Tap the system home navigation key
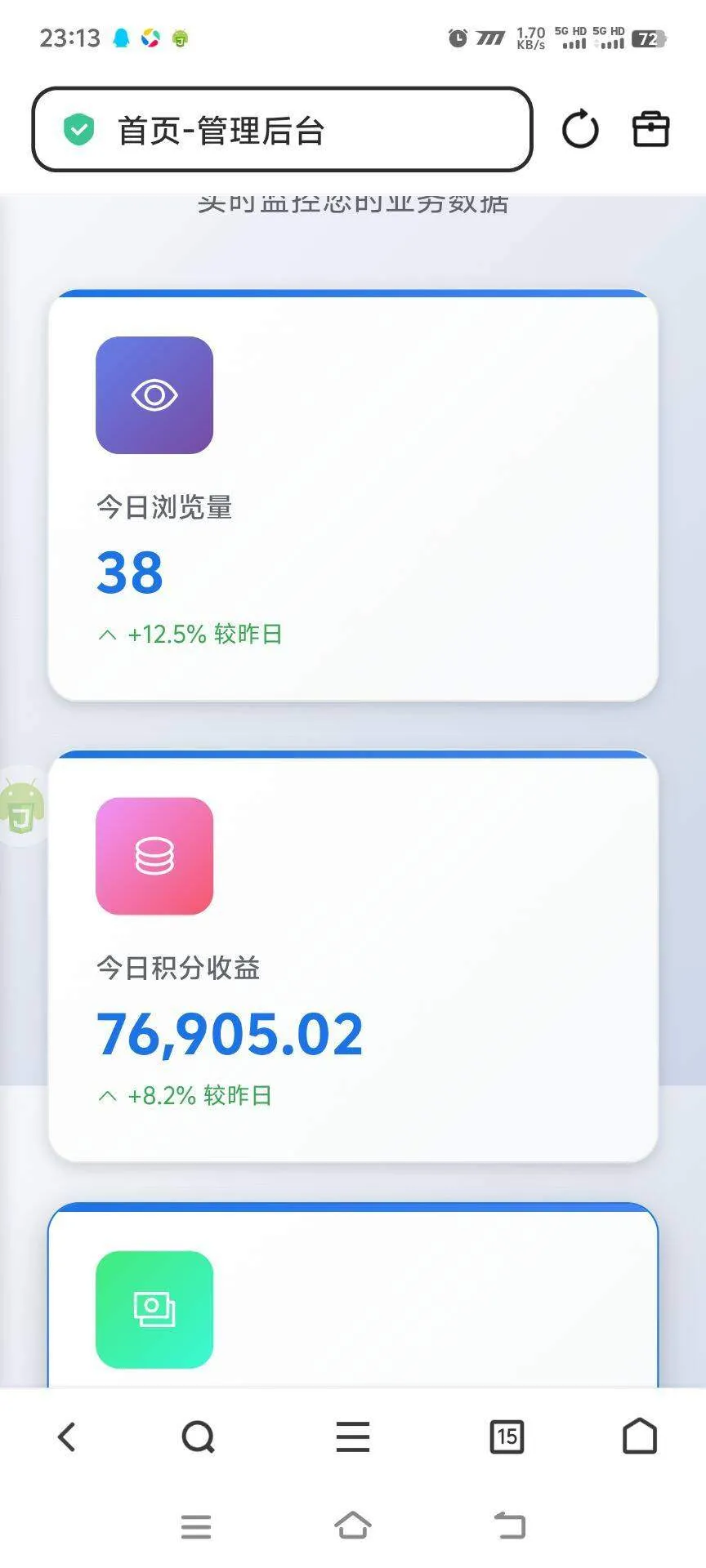 pyautogui.click(x=352, y=1526)
